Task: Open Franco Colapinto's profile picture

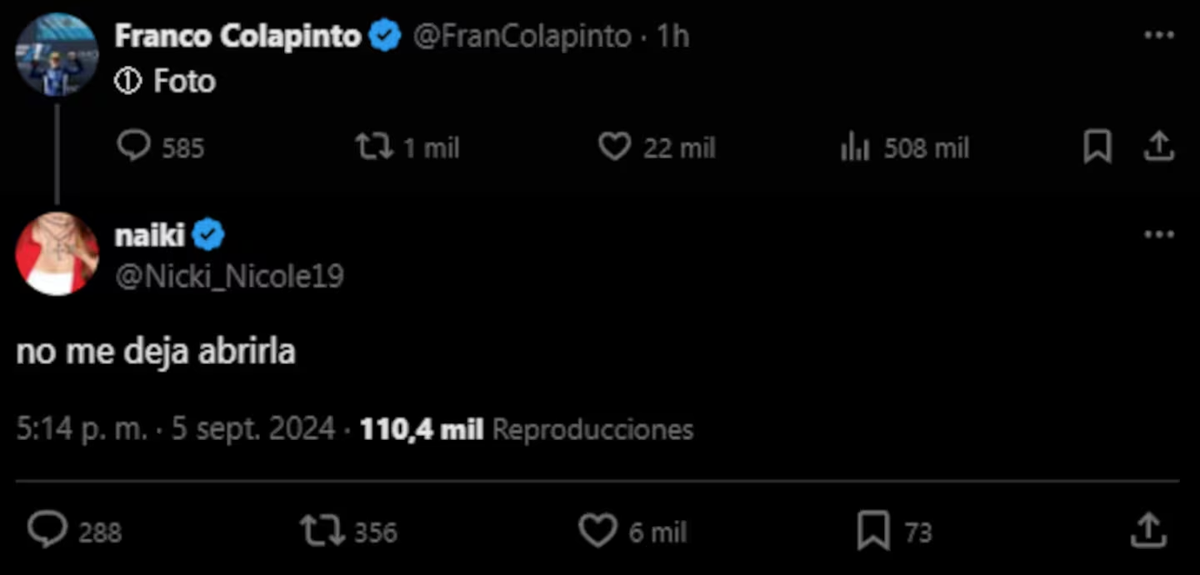Action: click(57, 56)
